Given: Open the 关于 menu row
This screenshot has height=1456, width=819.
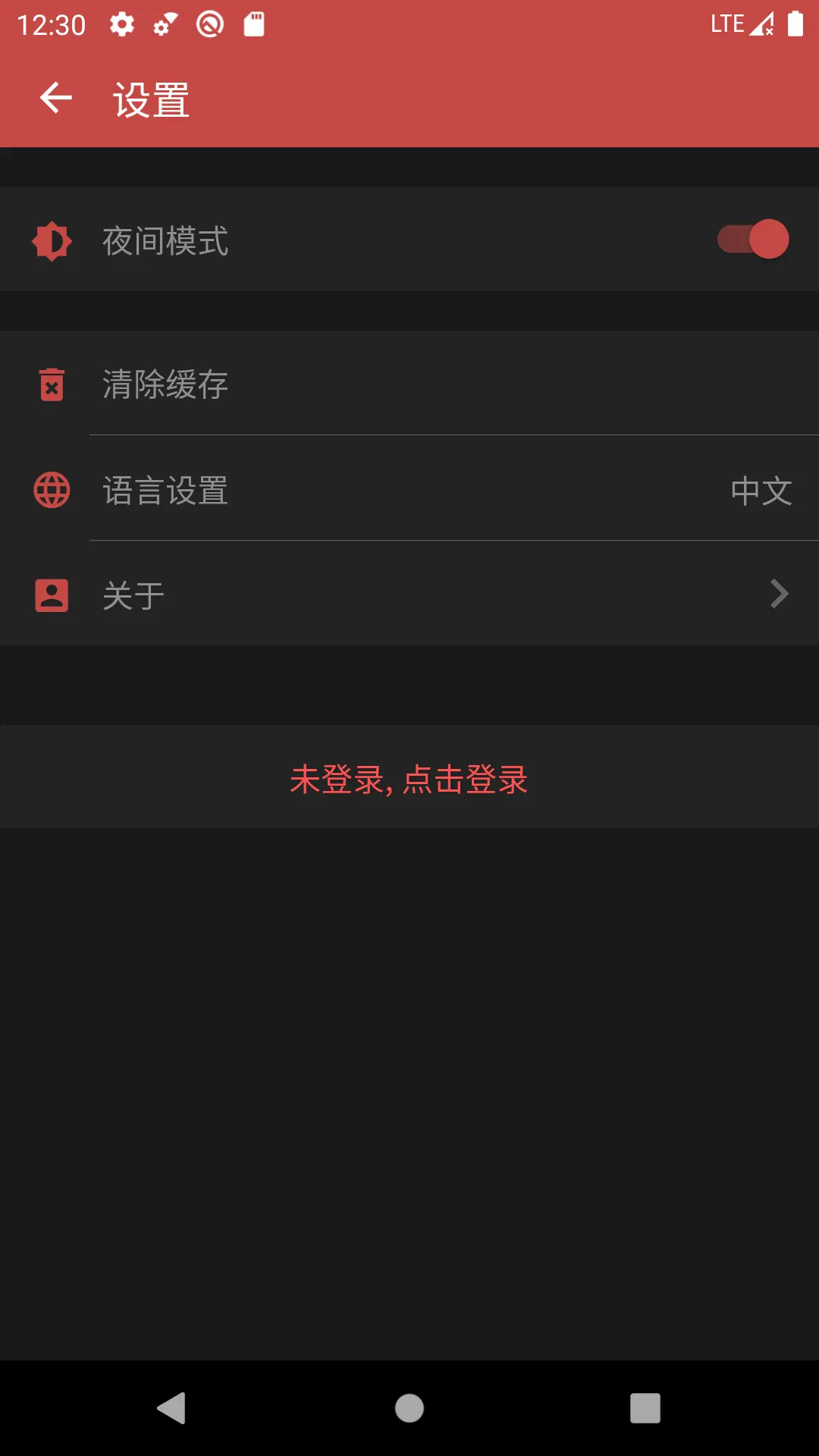Looking at the screenshot, I should tap(409, 594).
